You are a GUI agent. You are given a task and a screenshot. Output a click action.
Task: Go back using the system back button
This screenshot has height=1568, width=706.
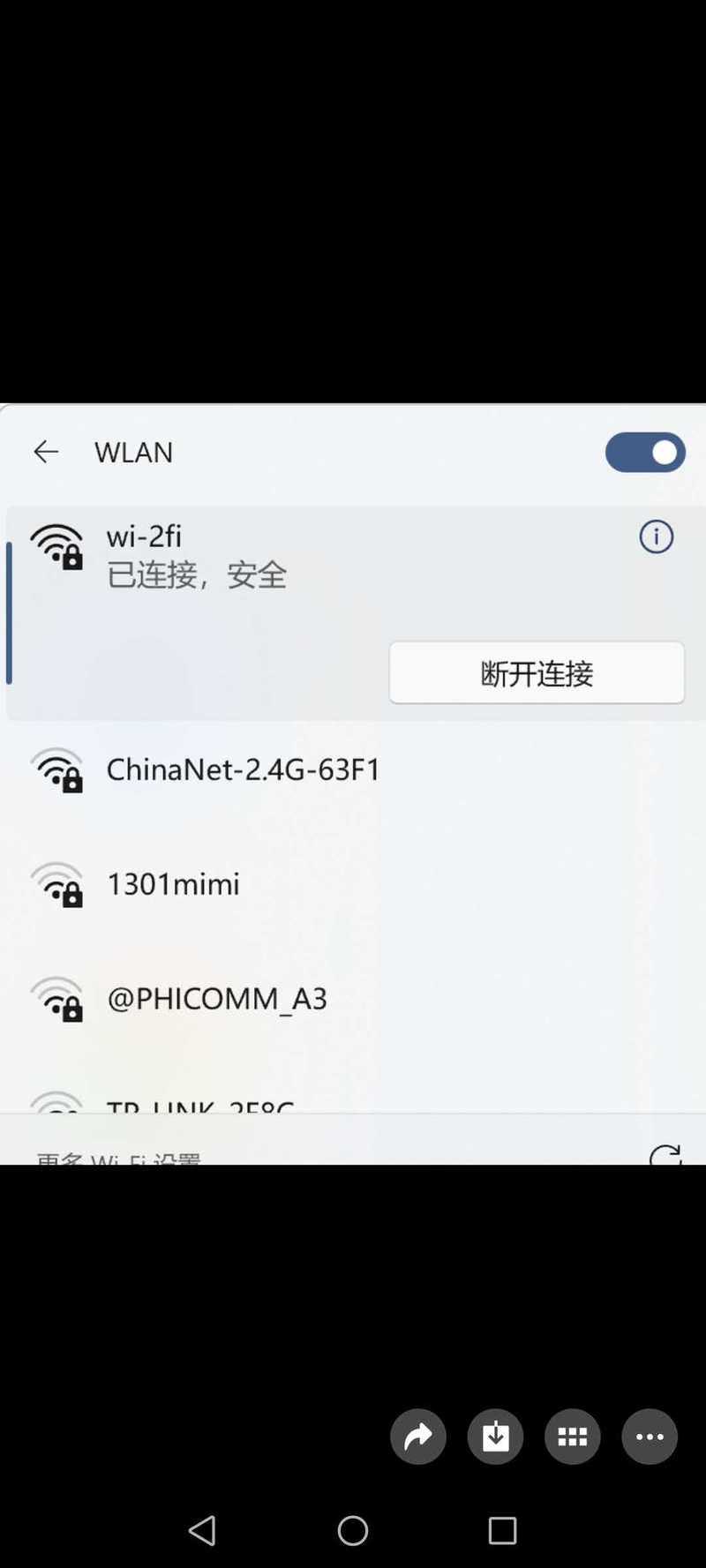pos(203,1530)
